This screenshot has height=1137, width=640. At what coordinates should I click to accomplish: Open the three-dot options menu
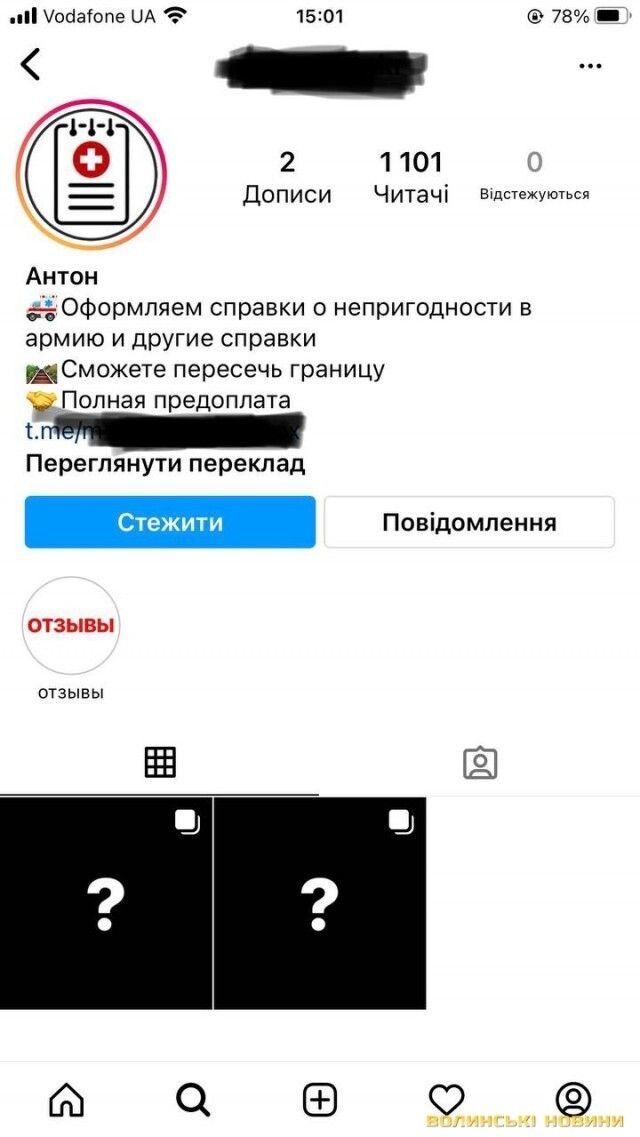coord(590,66)
